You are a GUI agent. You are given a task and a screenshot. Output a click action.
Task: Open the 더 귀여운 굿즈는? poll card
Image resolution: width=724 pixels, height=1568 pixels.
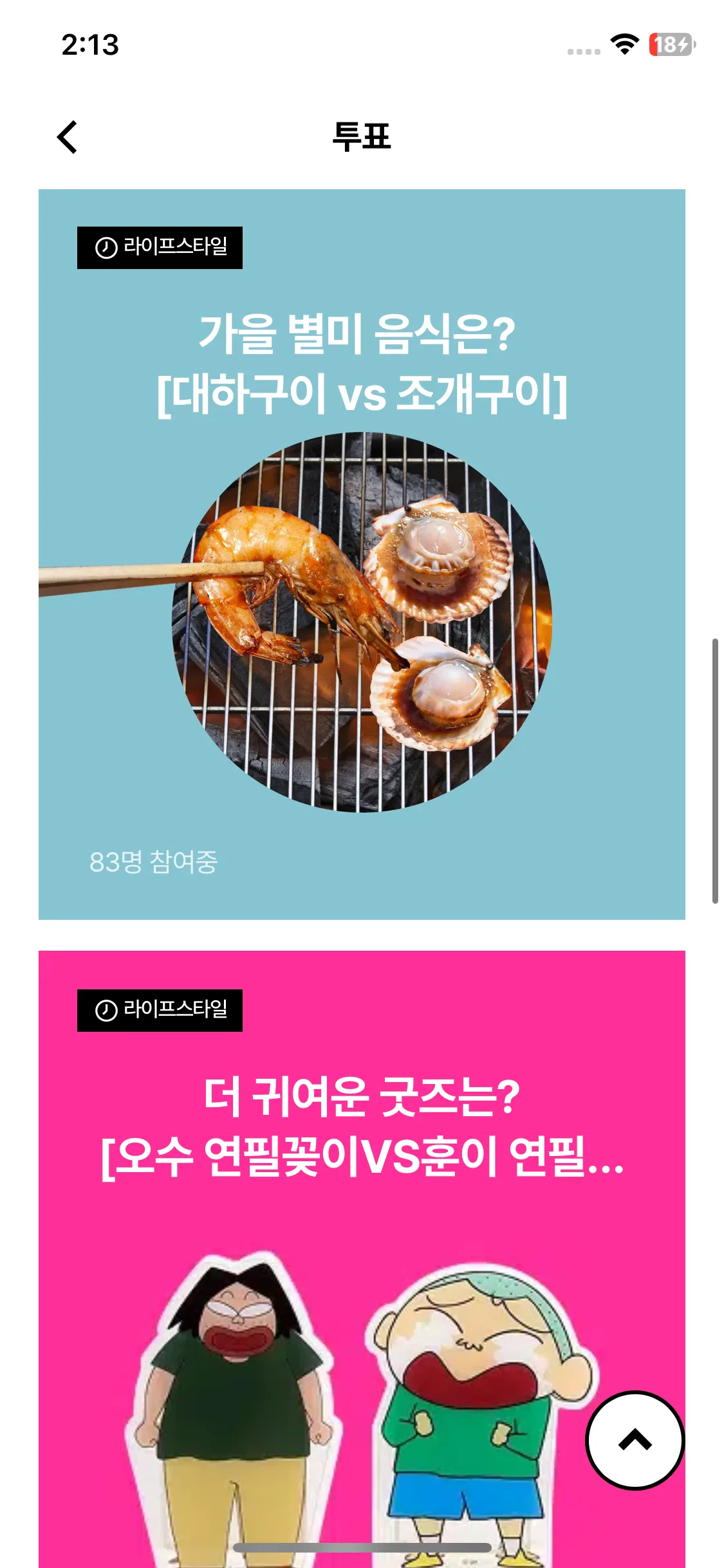(x=362, y=1259)
